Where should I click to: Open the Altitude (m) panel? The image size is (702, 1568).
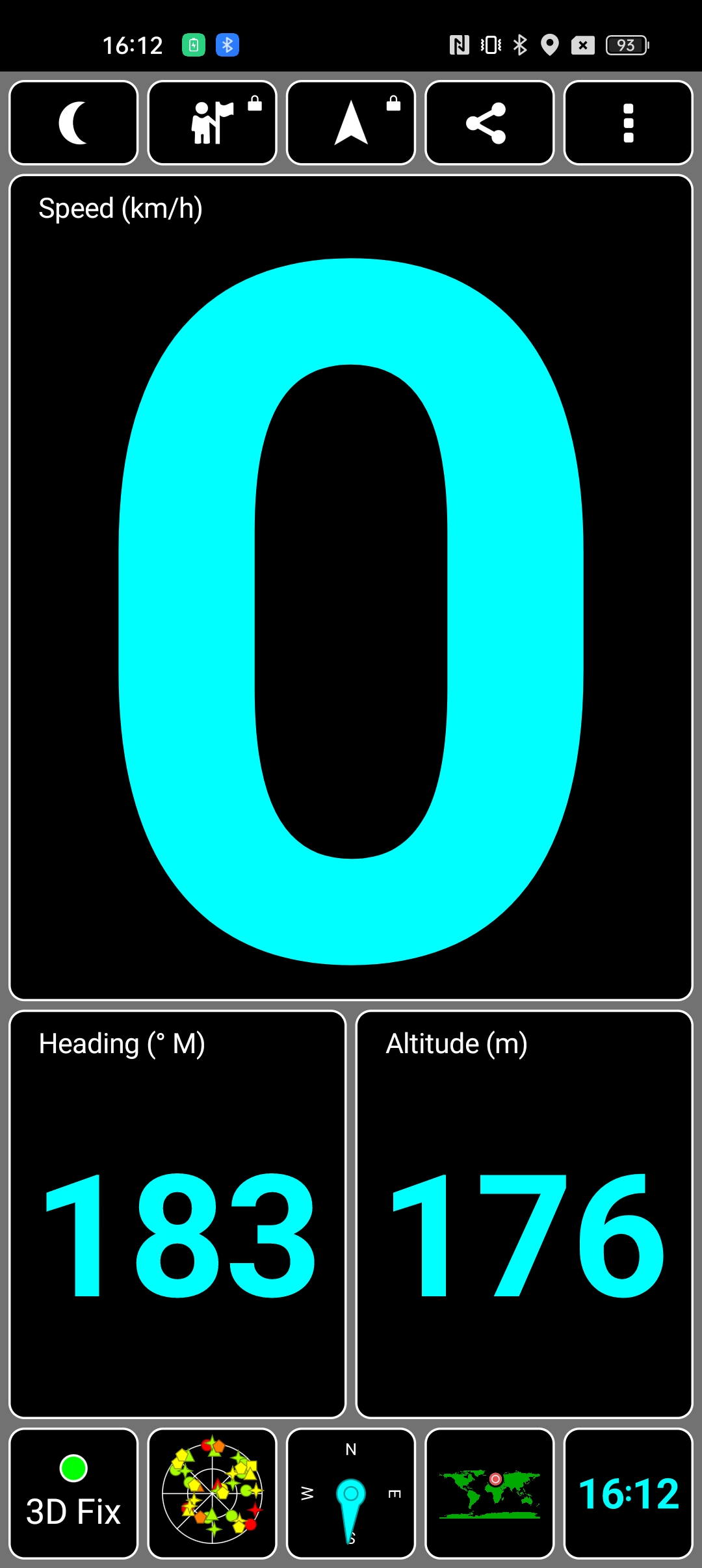pyautogui.click(x=525, y=1214)
